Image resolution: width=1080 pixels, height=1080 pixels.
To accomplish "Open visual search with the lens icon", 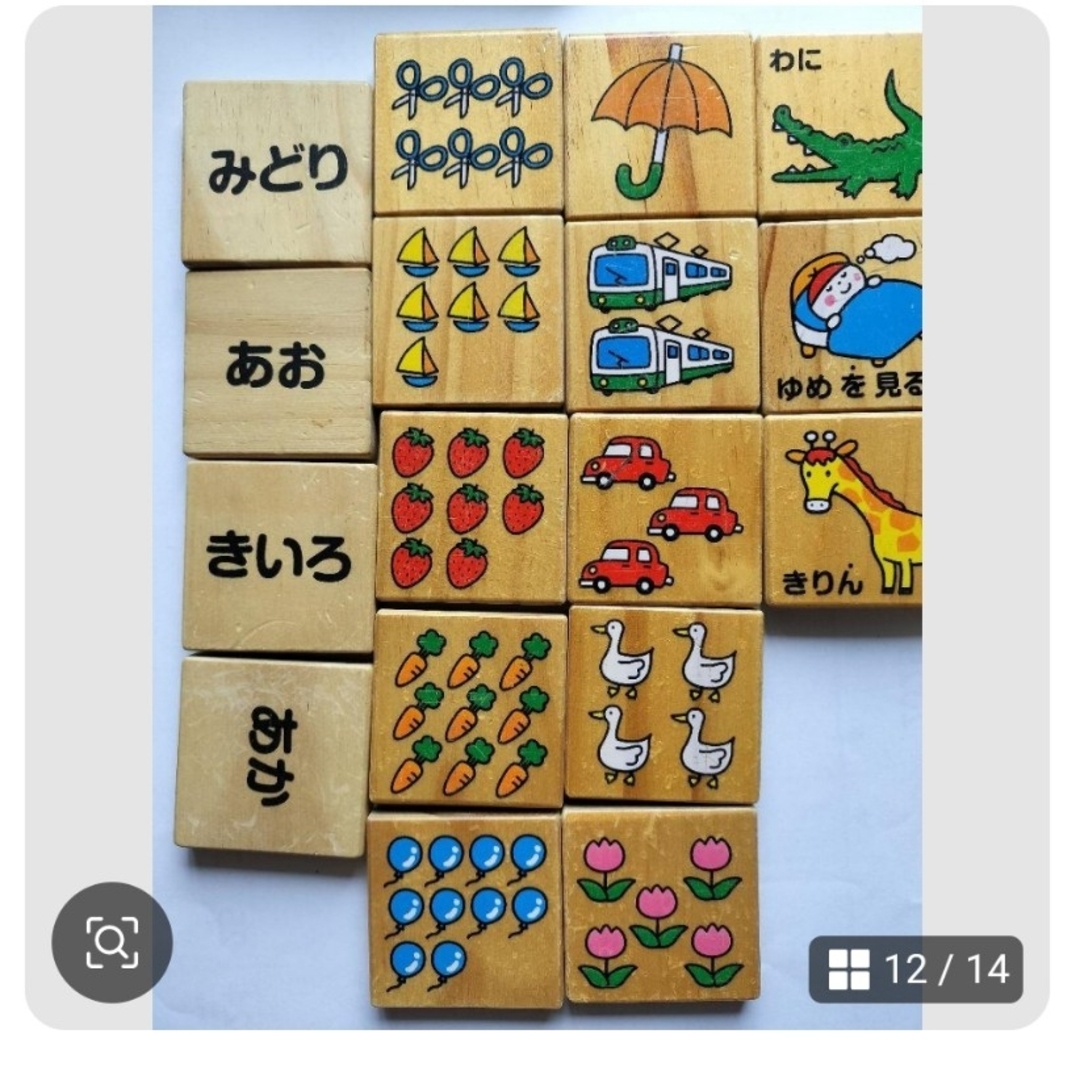I will pos(112,941).
